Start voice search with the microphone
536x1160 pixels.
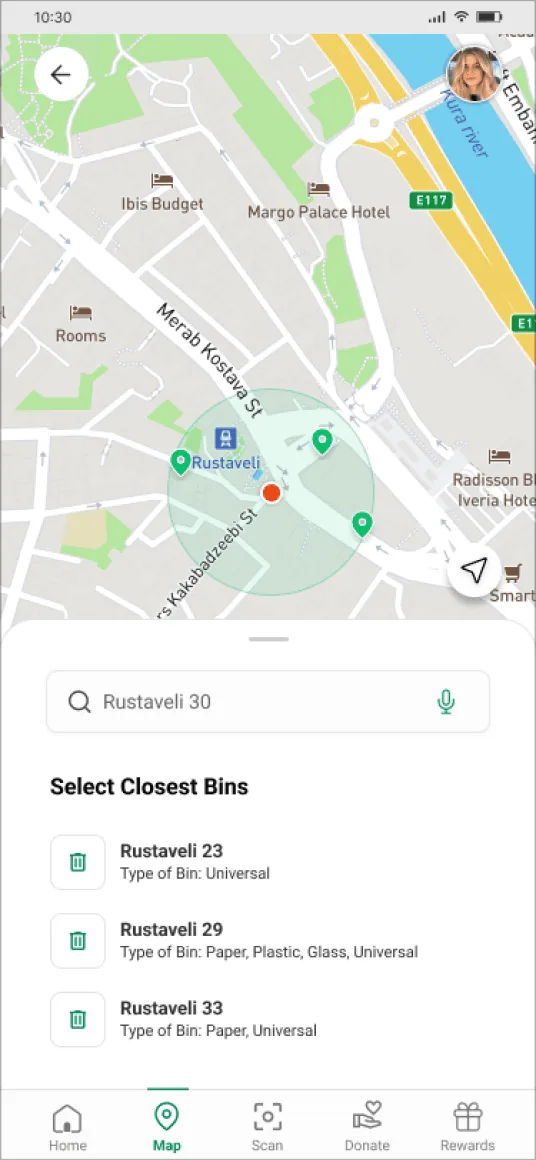(x=445, y=701)
